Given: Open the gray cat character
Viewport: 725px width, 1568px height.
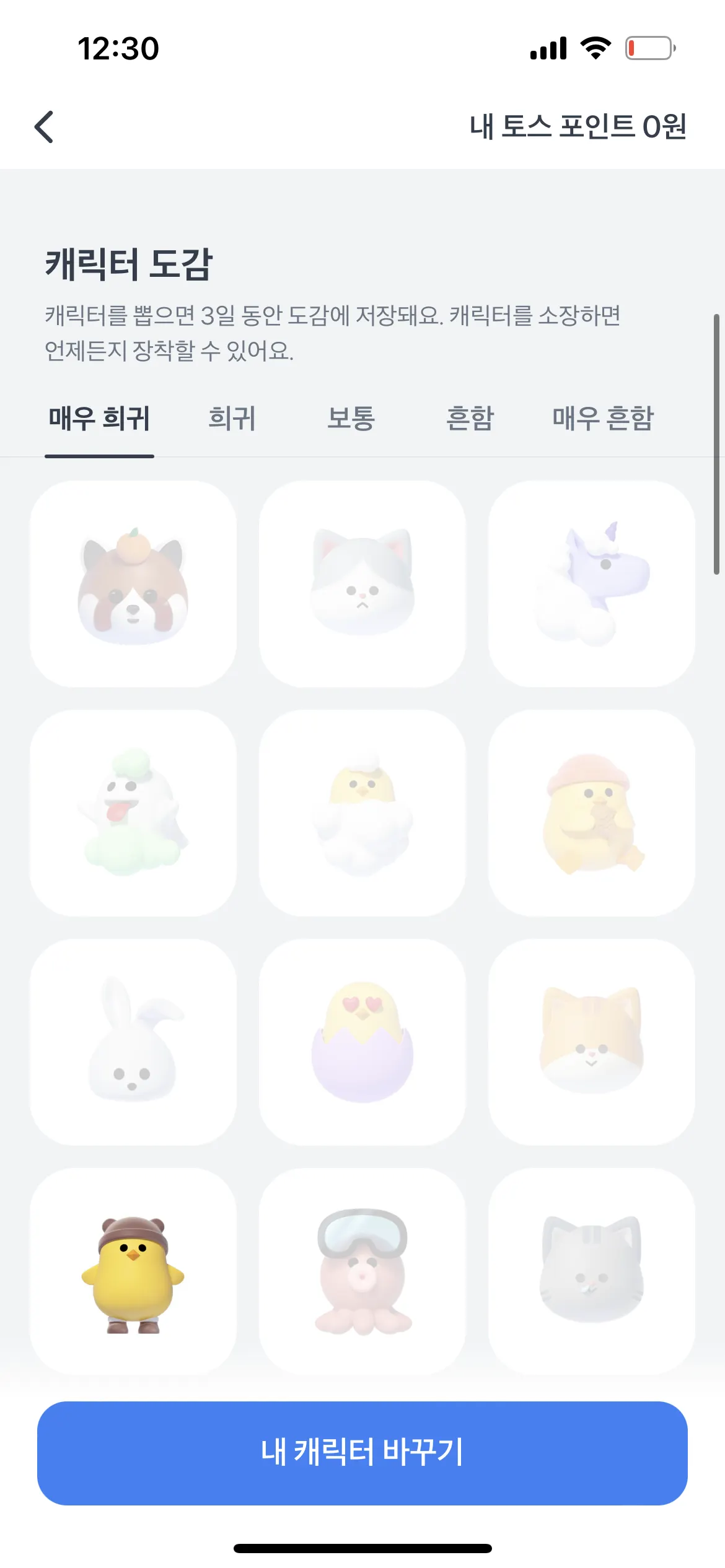Looking at the screenshot, I should 592,1271.
